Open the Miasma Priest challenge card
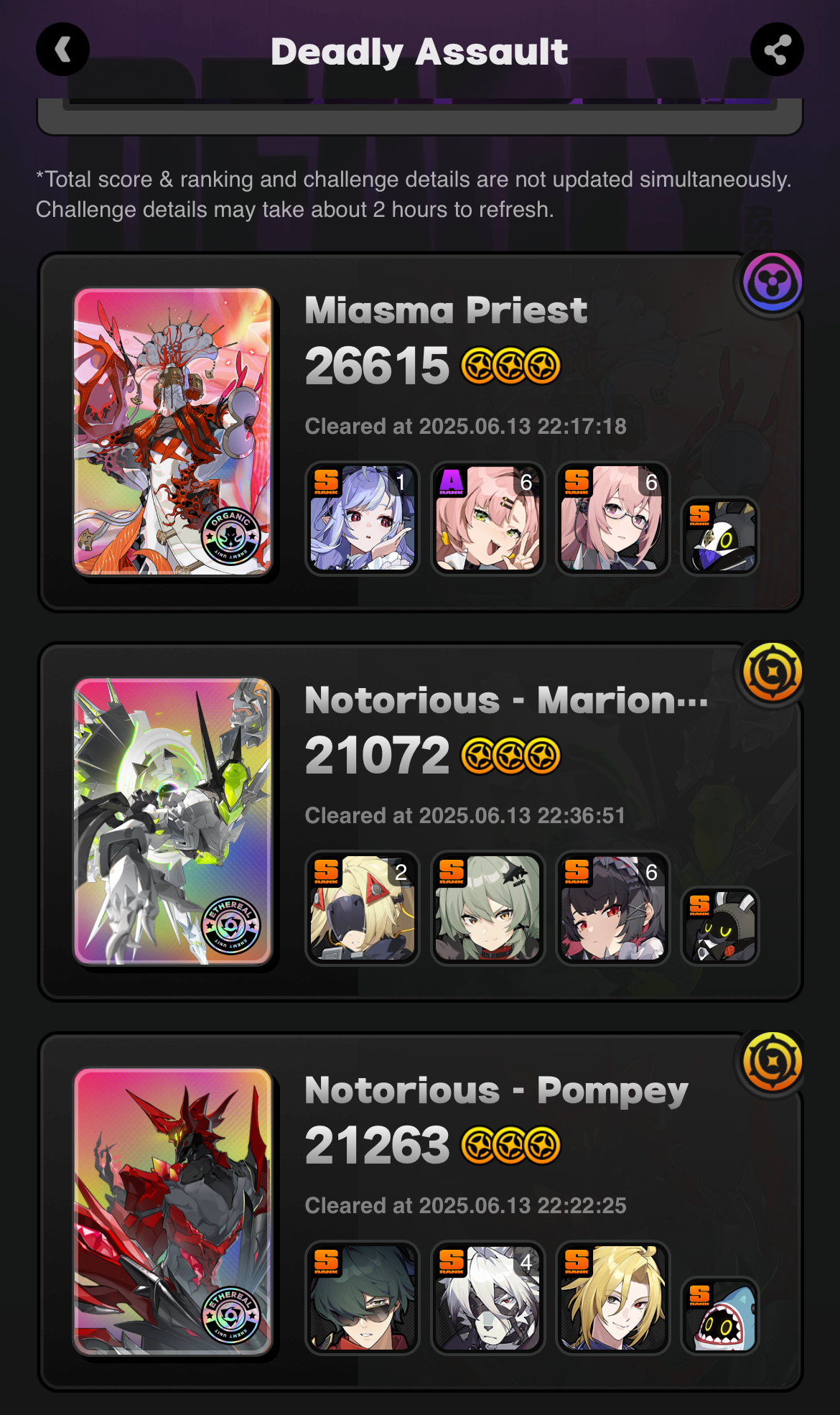Image resolution: width=840 pixels, height=1415 pixels. [420, 432]
